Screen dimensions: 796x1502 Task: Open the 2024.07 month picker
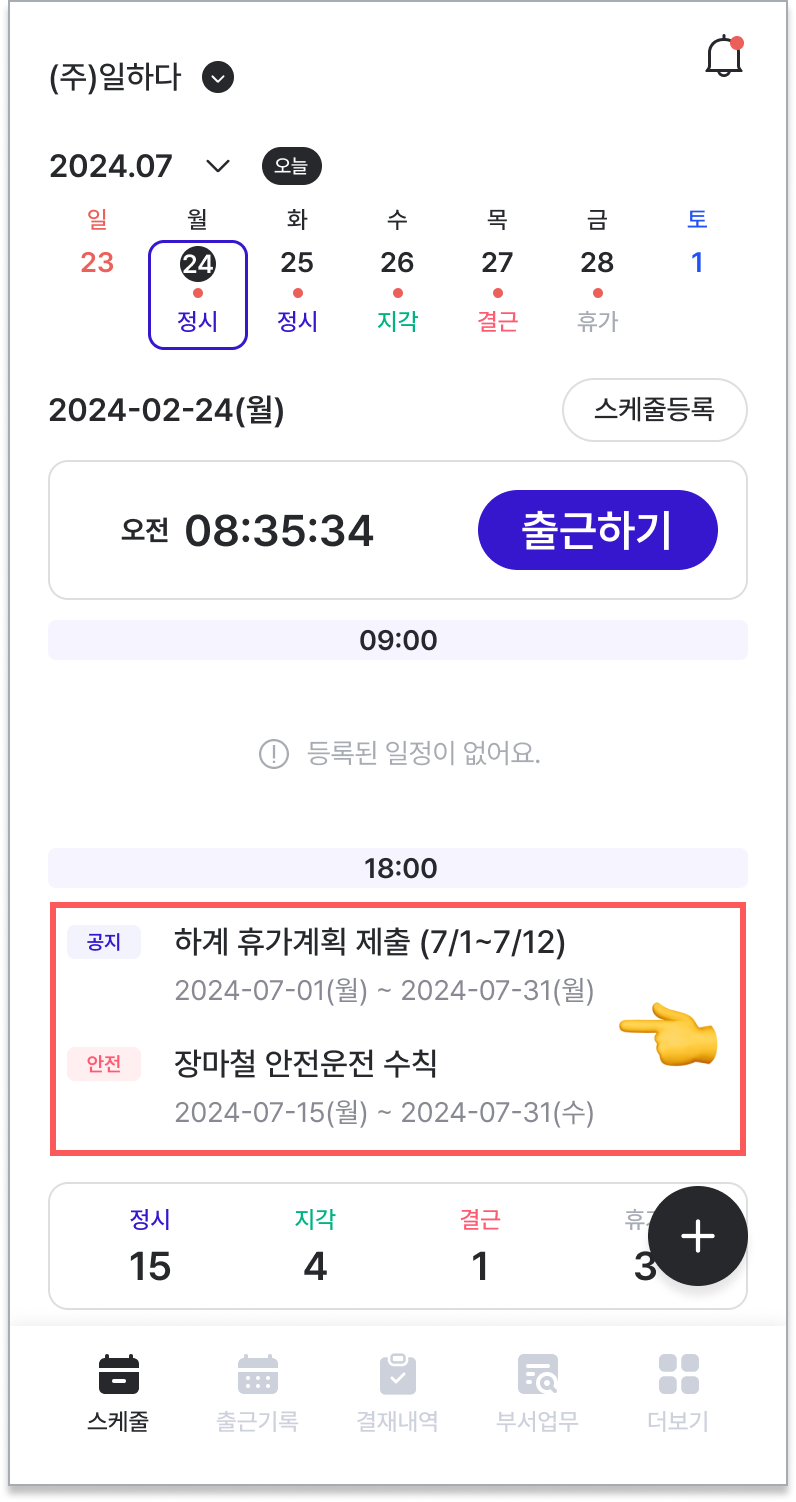coord(217,166)
